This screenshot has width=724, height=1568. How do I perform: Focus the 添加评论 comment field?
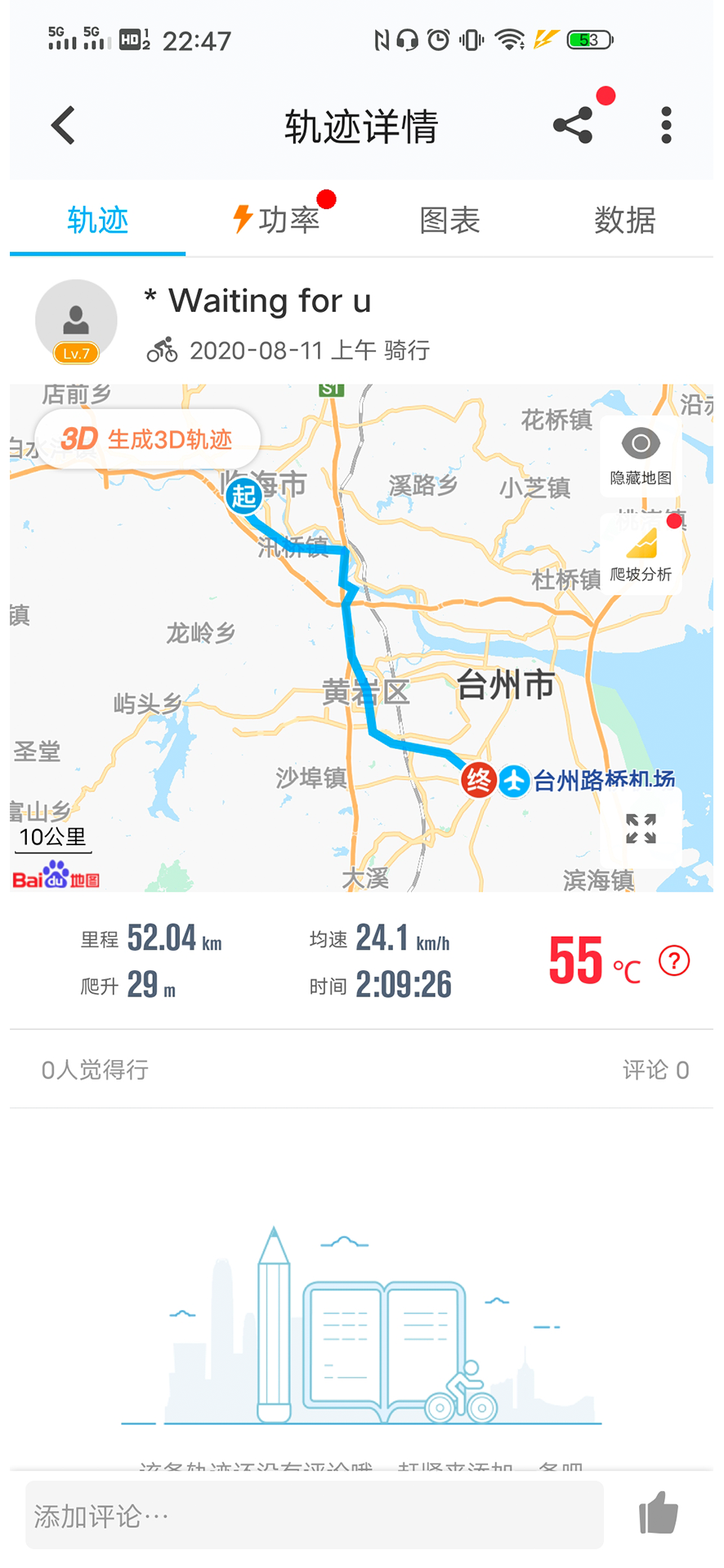pos(315,1516)
